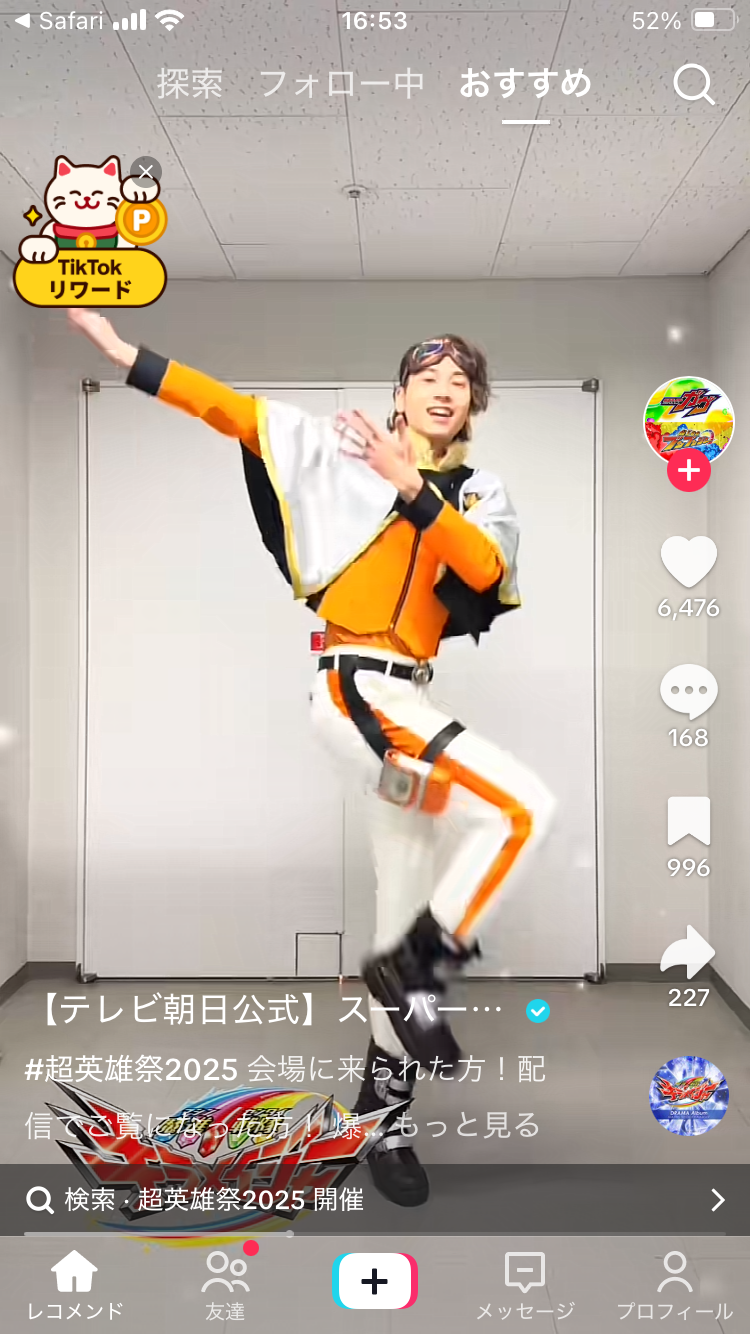The image size is (750, 1334).
Task: Open the 検索 · 超英雄祭2025 開催 search bar
Action: [375, 1200]
